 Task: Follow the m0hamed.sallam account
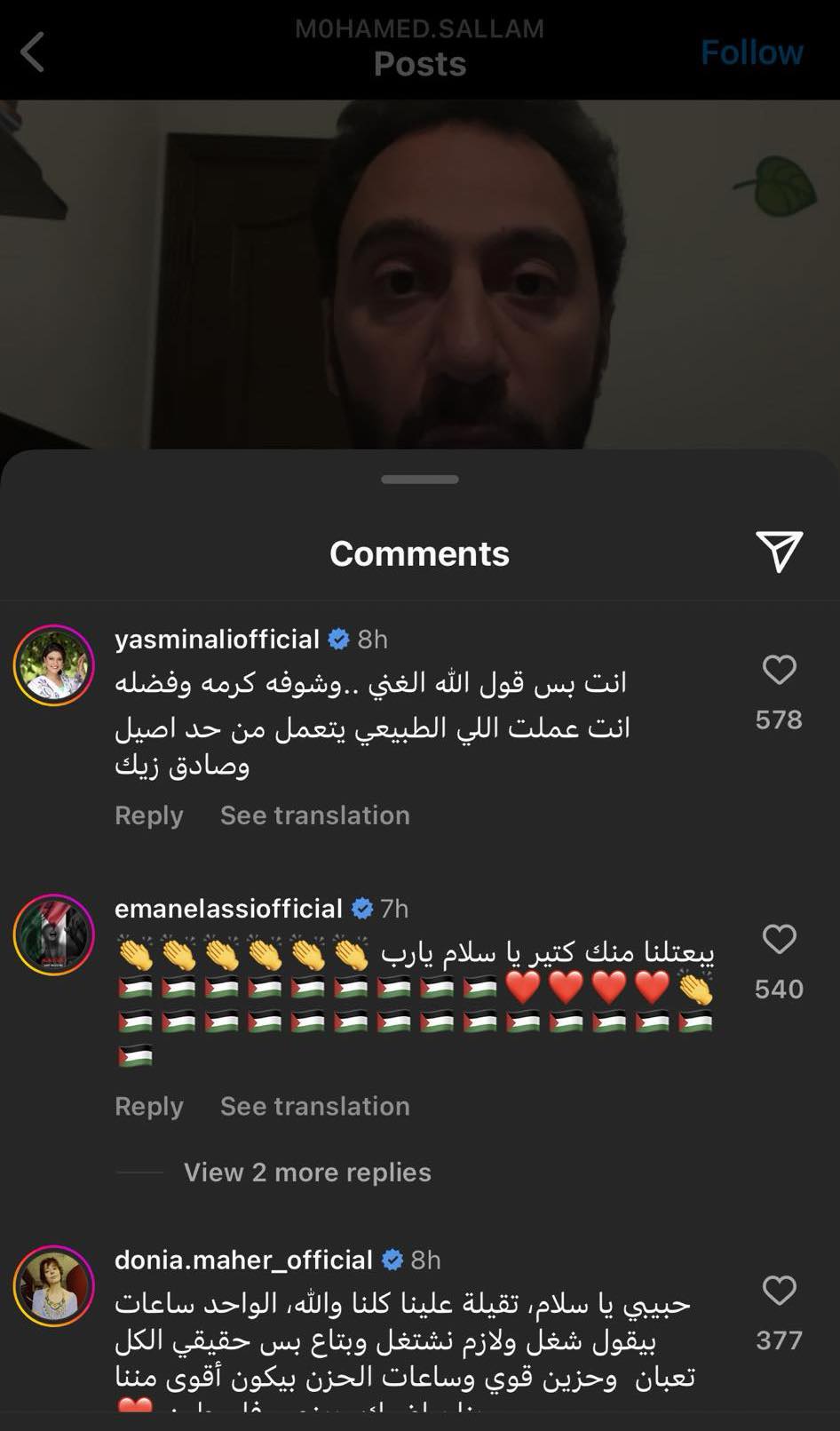pos(751,52)
